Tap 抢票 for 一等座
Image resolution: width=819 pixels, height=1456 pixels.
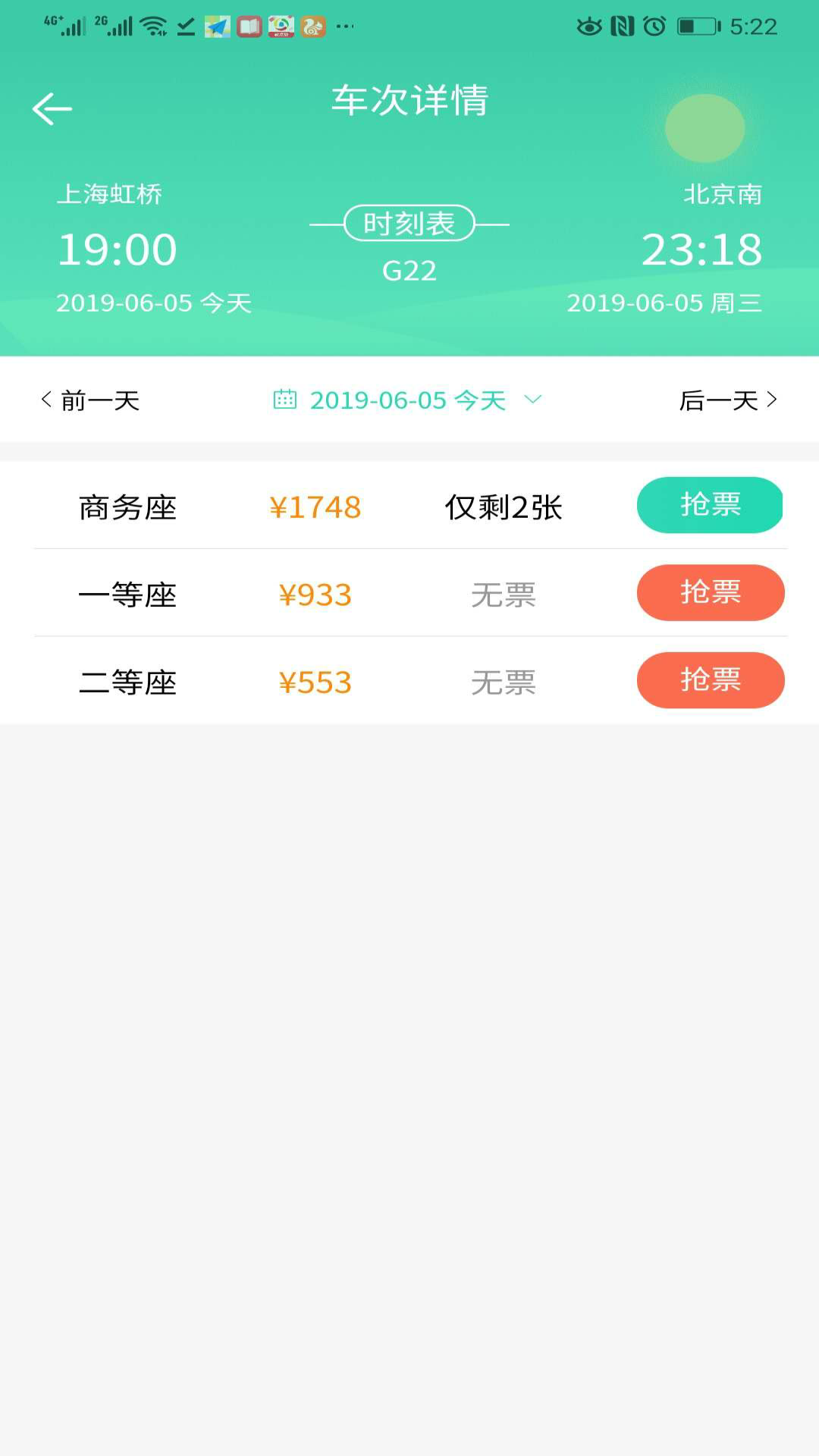[x=710, y=593]
